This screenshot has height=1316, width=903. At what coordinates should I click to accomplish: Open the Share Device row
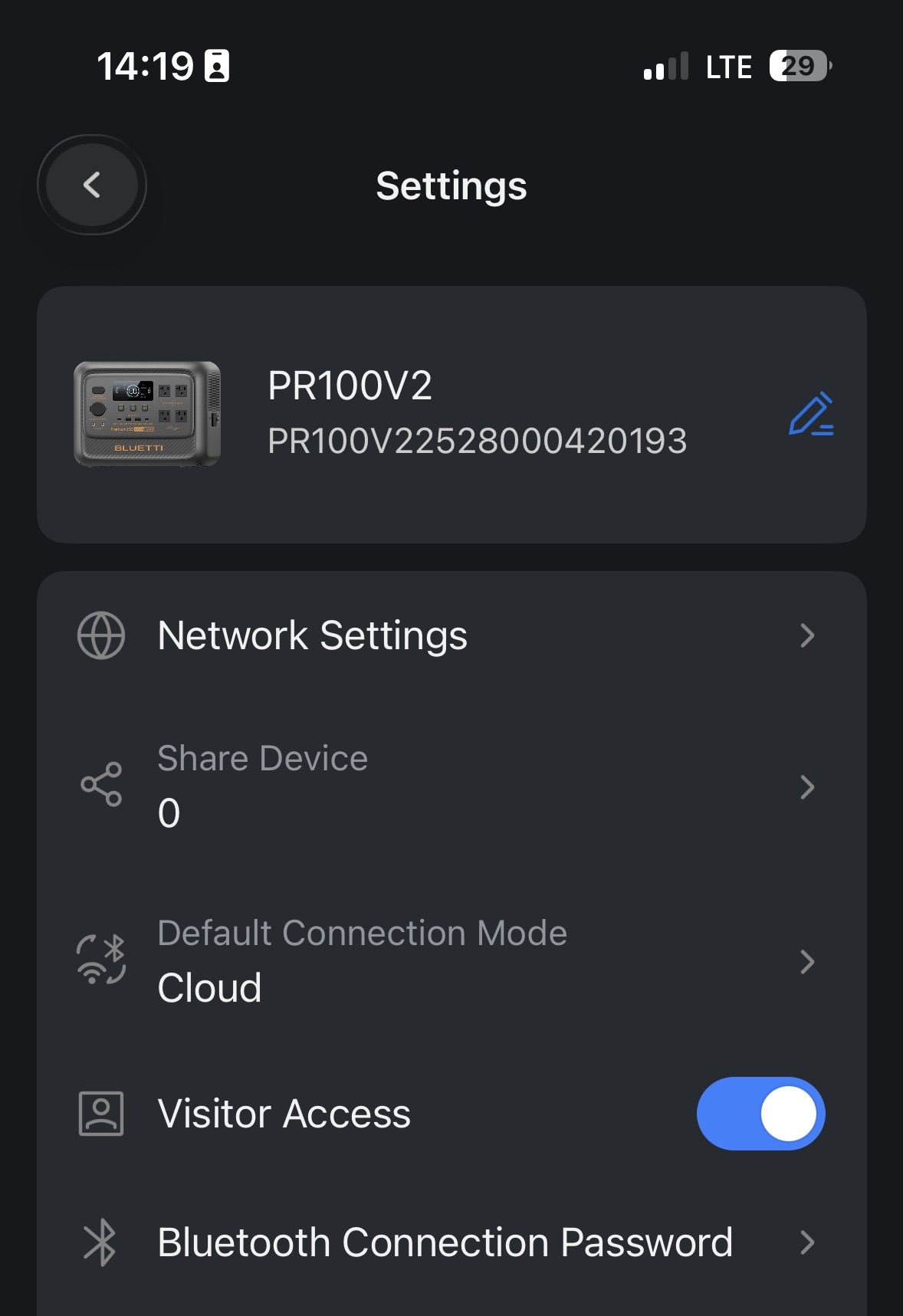coord(451,786)
